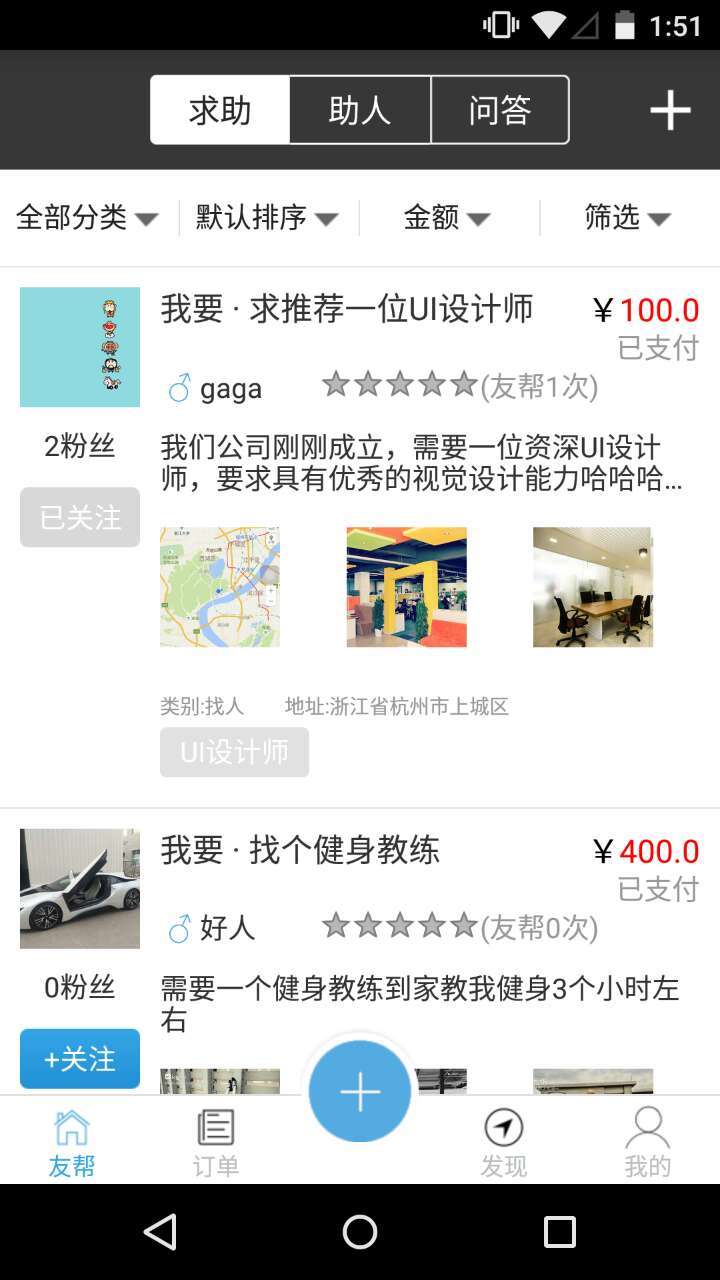Open the map thumbnail in gaga's post
This screenshot has width=720, height=1280.
pos(219,587)
